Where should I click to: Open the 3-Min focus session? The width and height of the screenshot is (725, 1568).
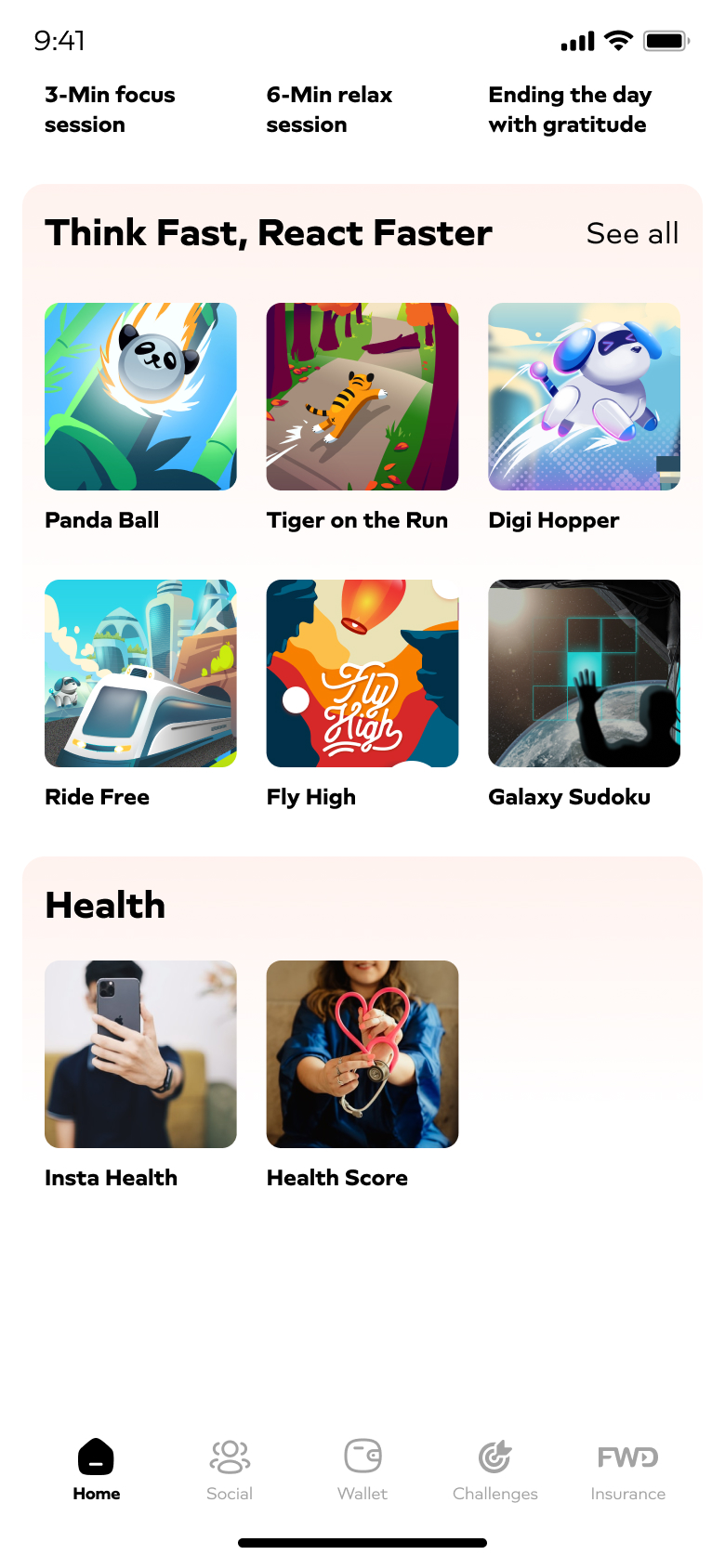[x=110, y=110]
